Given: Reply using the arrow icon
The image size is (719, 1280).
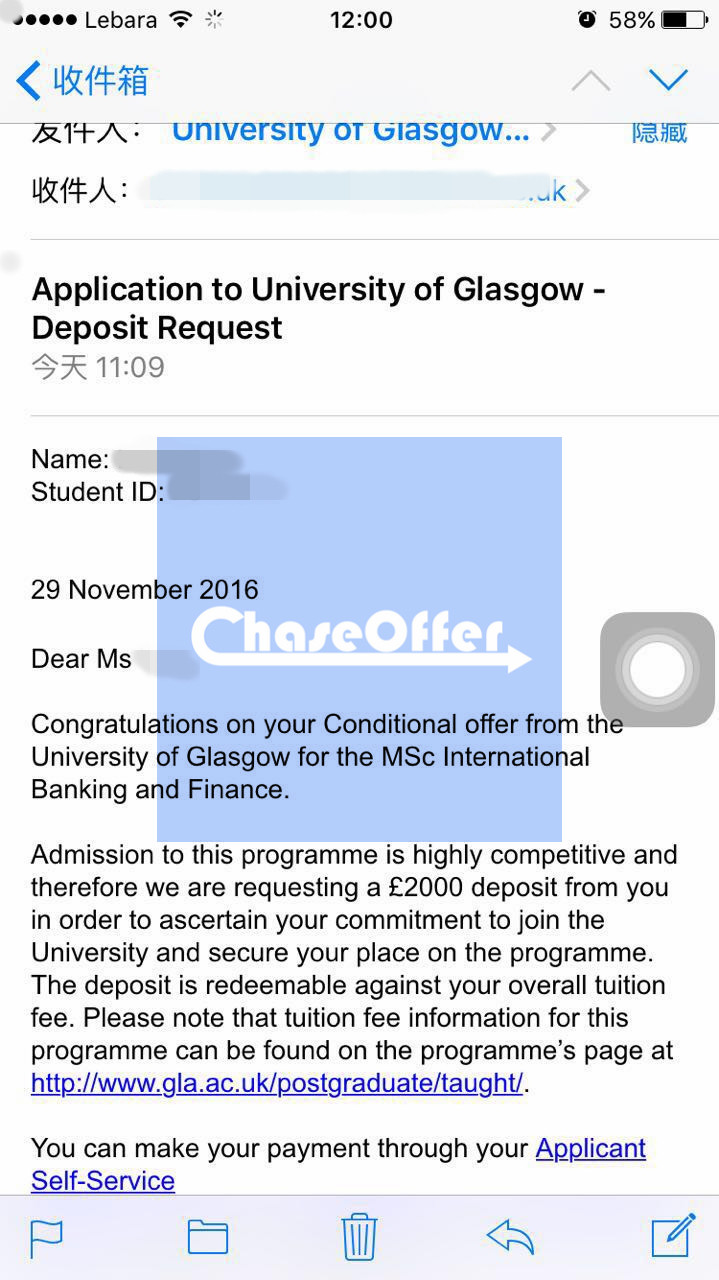Looking at the screenshot, I should click(x=510, y=1238).
